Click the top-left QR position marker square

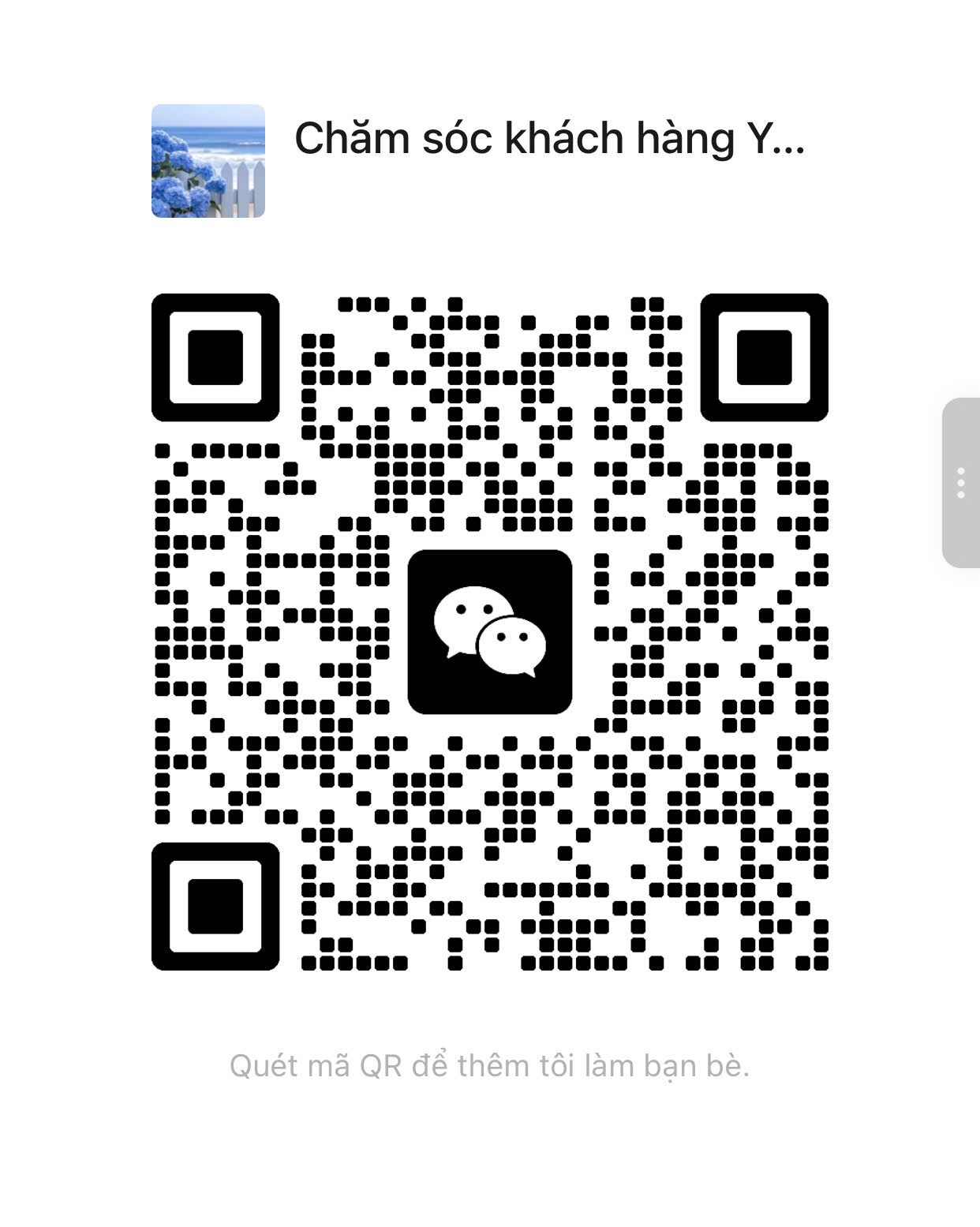point(215,355)
